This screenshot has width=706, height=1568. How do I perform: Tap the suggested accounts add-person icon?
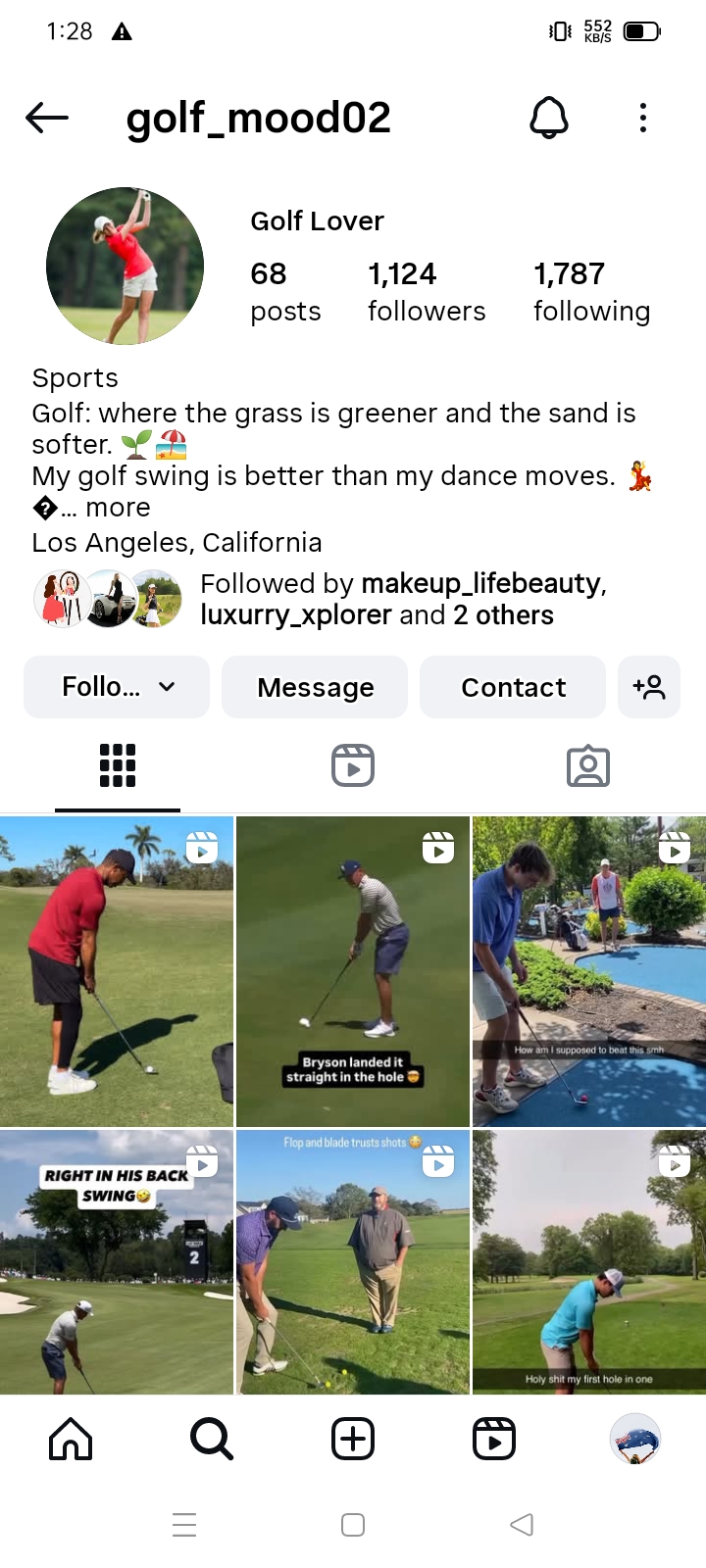(649, 687)
